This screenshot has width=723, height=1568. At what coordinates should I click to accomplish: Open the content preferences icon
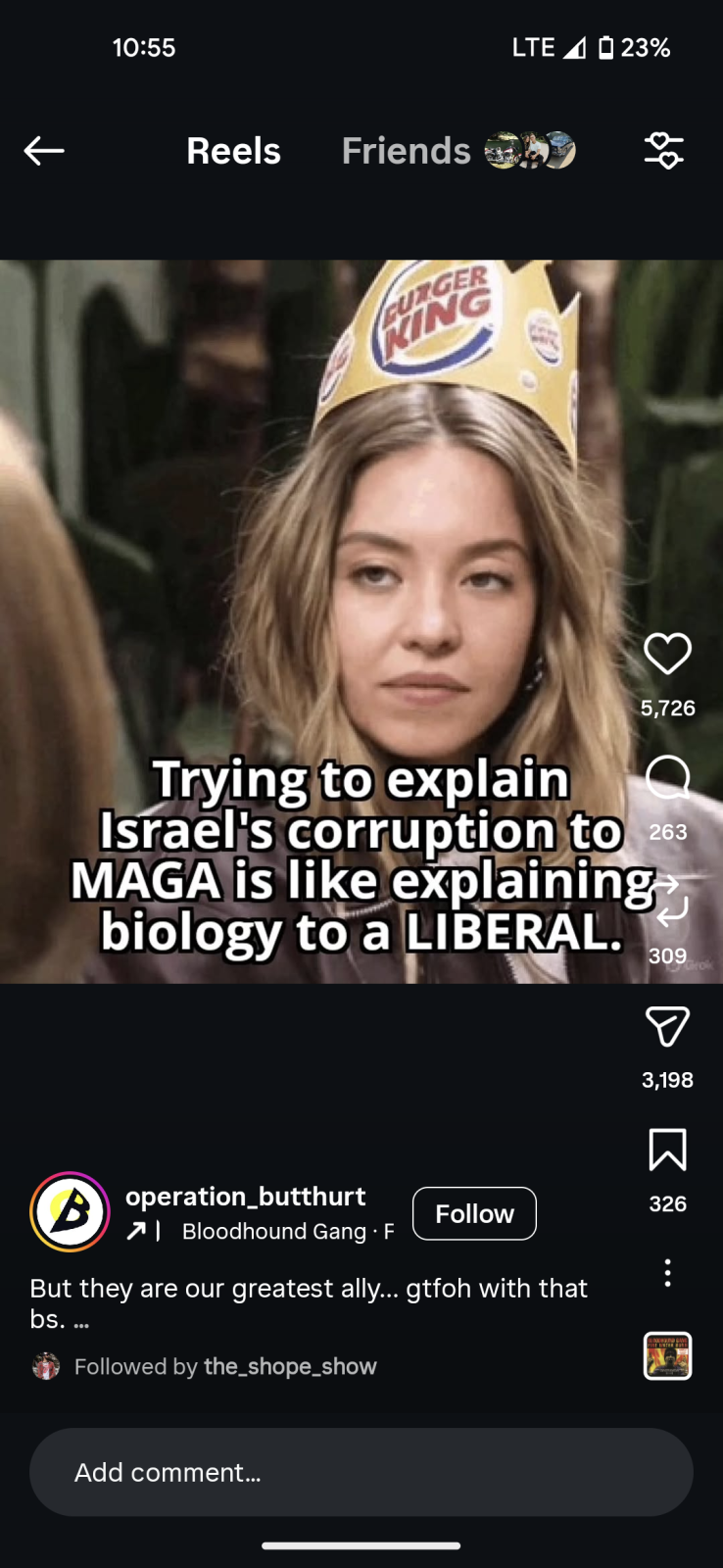663,151
